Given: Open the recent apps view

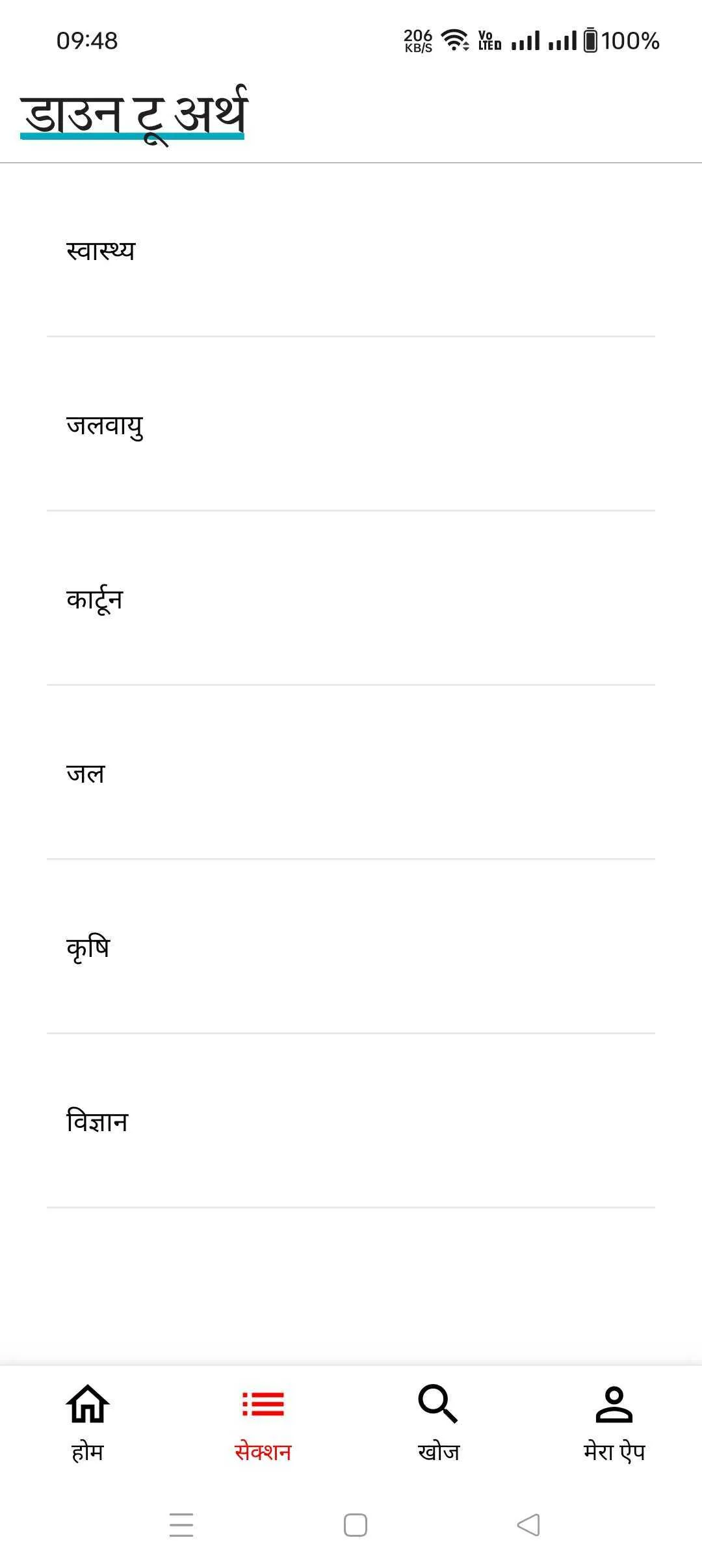Looking at the screenshot, I should click(181, 1525).
